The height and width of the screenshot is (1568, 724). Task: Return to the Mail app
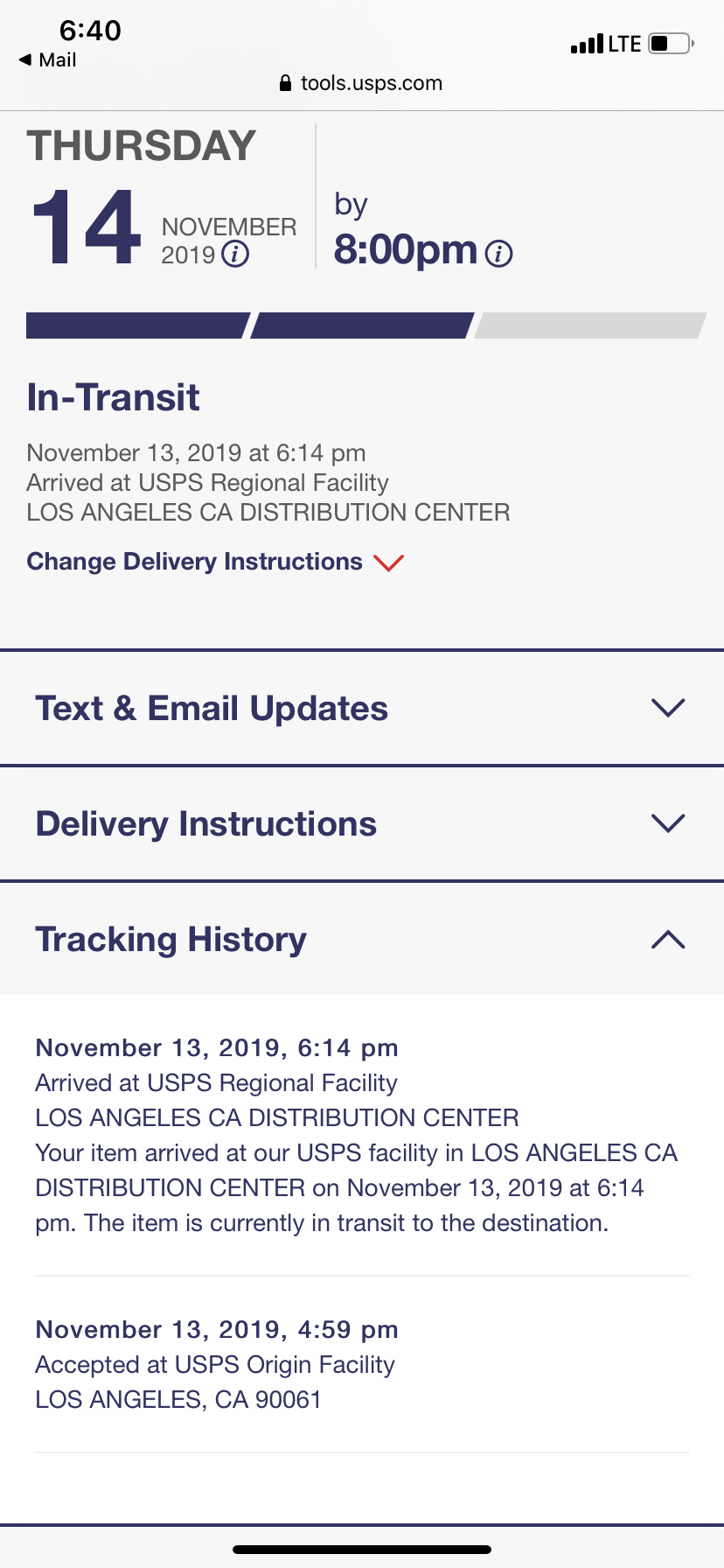tap(47, 59)
